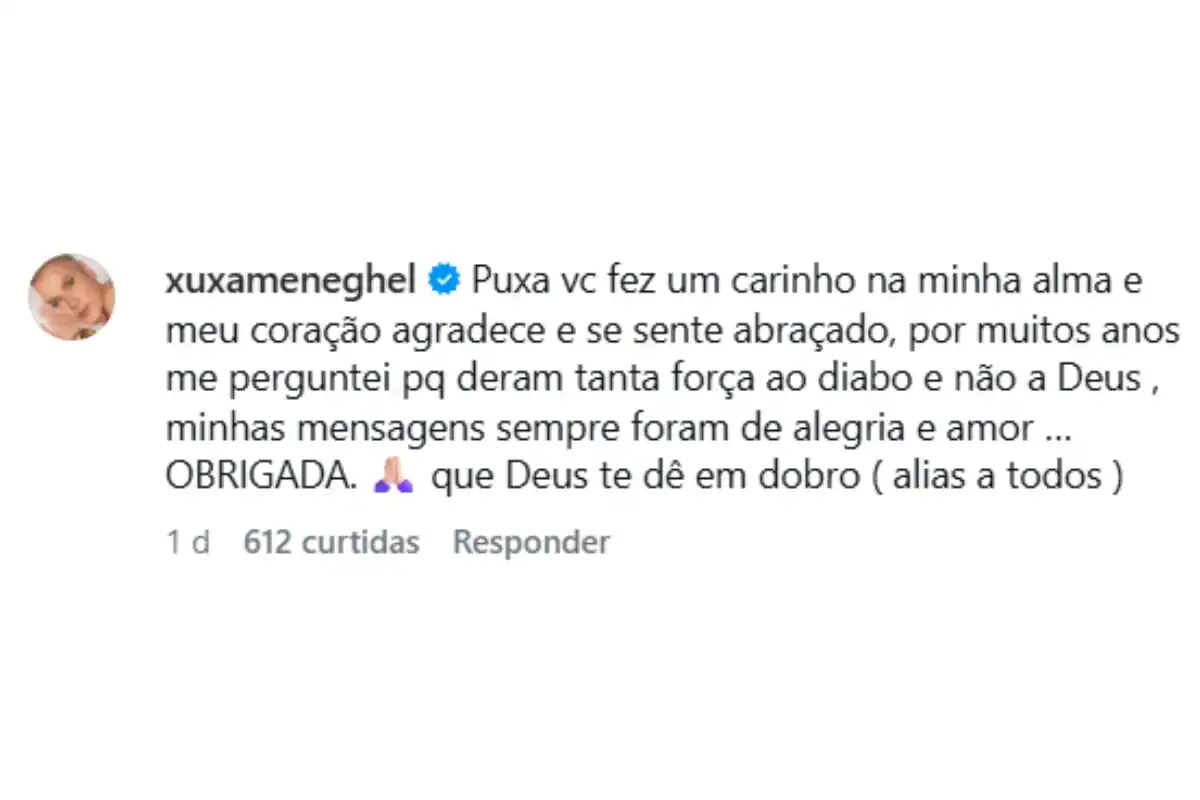Open the xuxameneghel username link
The width and height of the screenshot is (1200, 800).
click(x=289, y=281)
